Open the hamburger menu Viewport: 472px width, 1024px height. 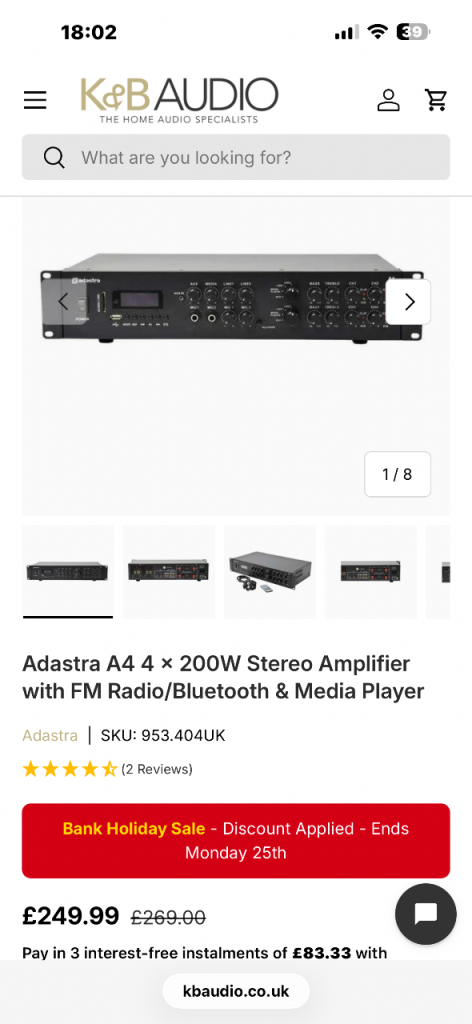tap(35, 100)
